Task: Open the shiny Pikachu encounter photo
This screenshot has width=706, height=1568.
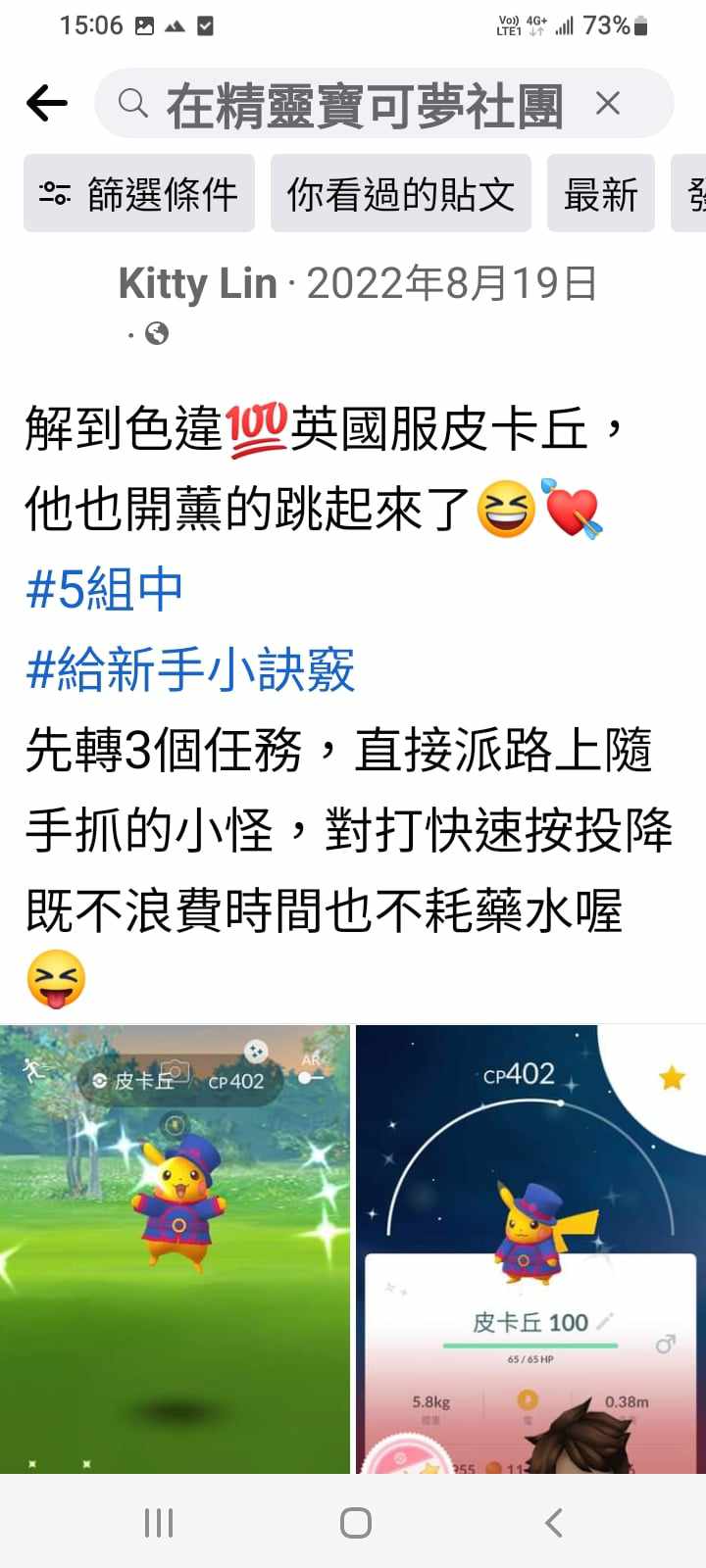Action: (x=175, y=1249)
